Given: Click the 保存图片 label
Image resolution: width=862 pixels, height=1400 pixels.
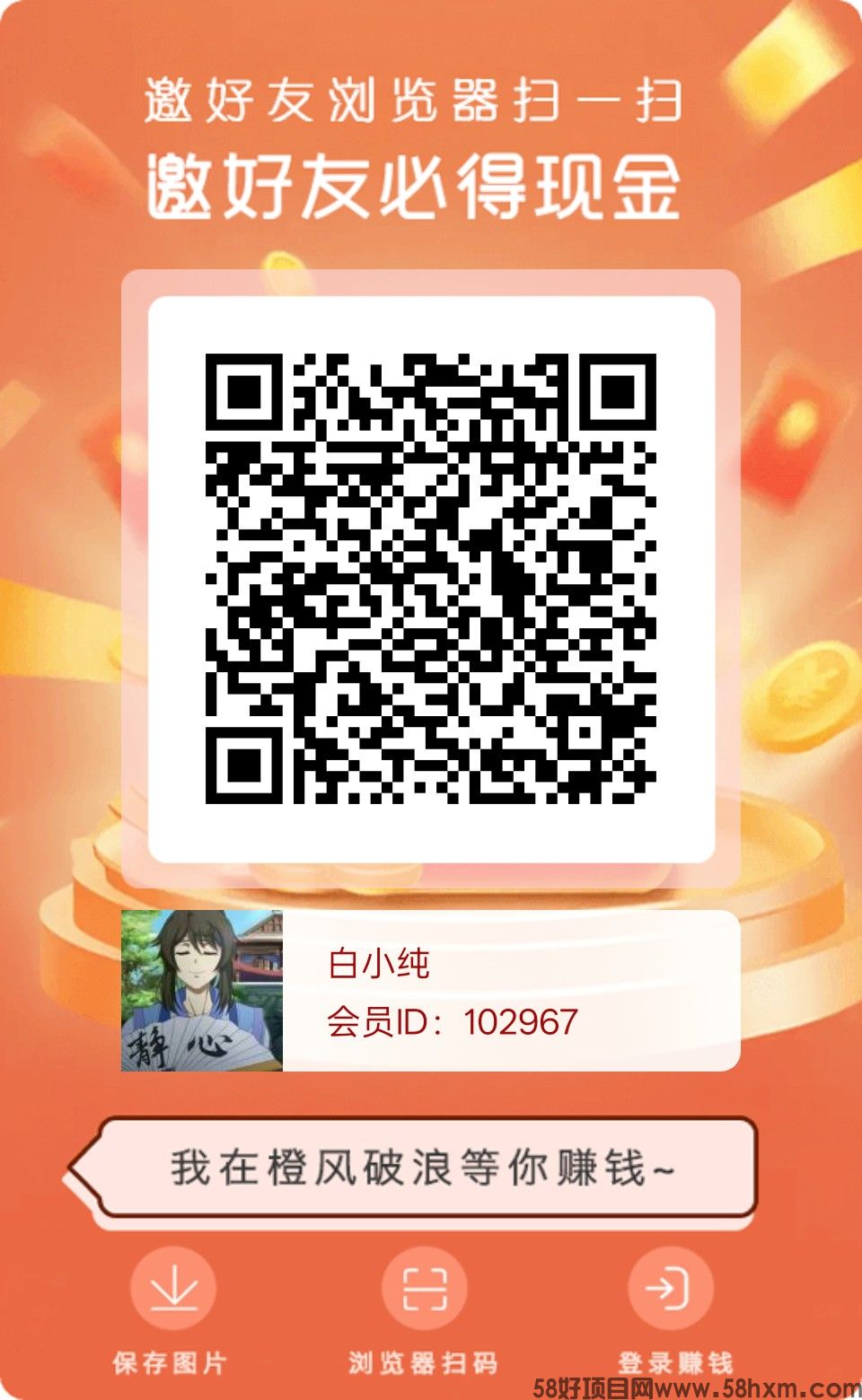Looking at the screenshot, I should (x=171, y=1360).
